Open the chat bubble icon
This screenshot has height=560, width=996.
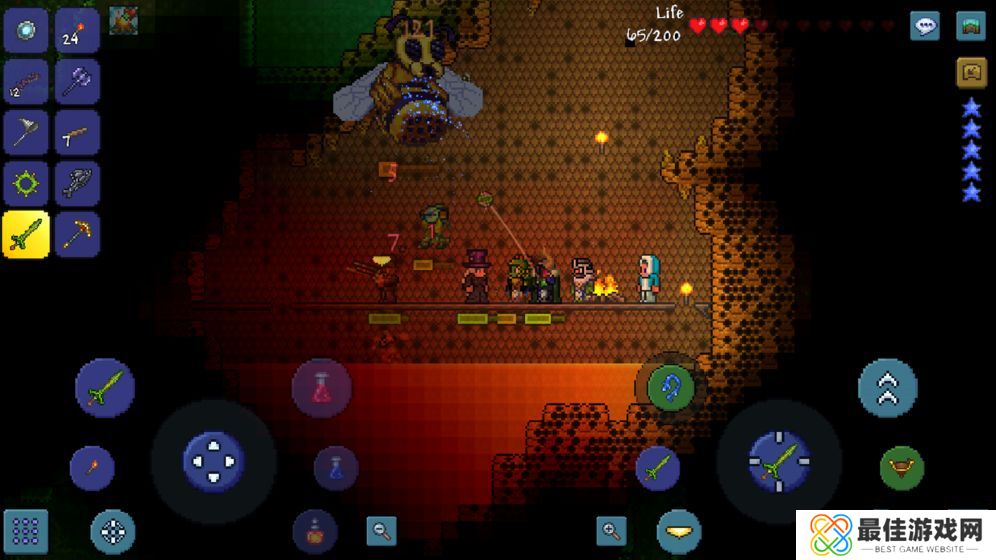pyautogui.click(x=925, y=27)
